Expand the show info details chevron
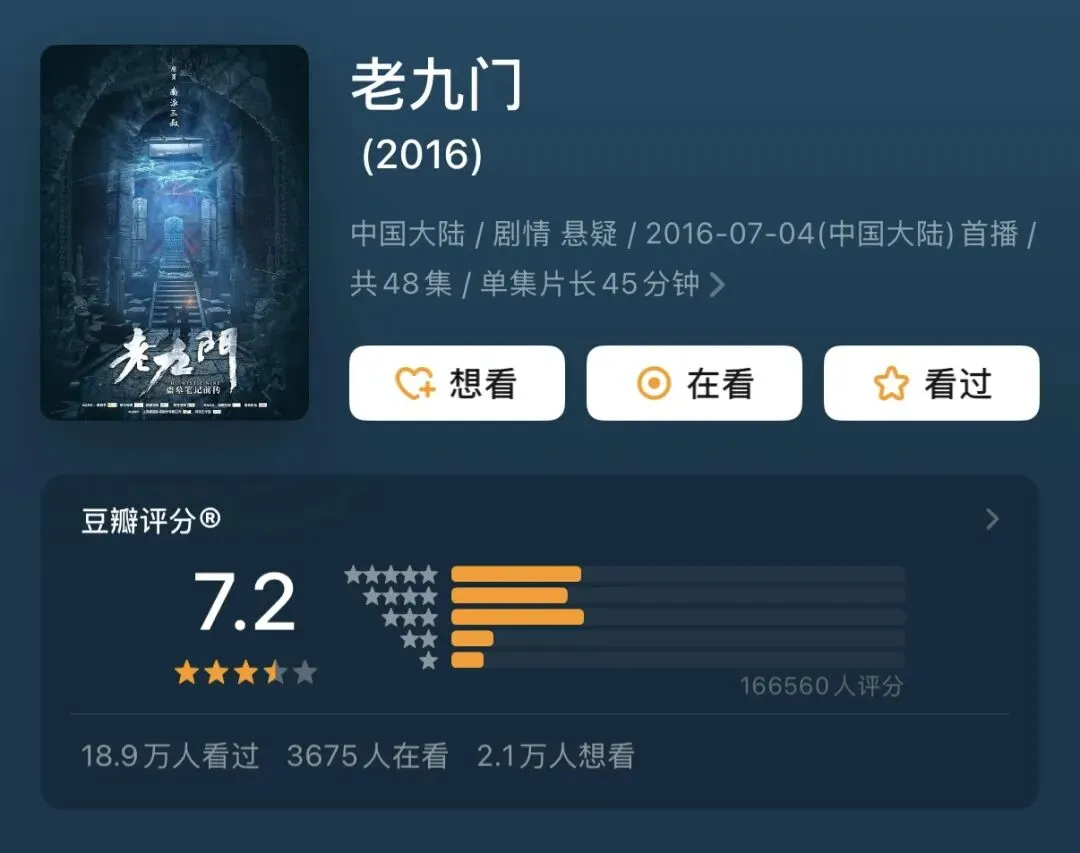The height and width of the screenshot is (853, 1080). [x=717, y=284]
